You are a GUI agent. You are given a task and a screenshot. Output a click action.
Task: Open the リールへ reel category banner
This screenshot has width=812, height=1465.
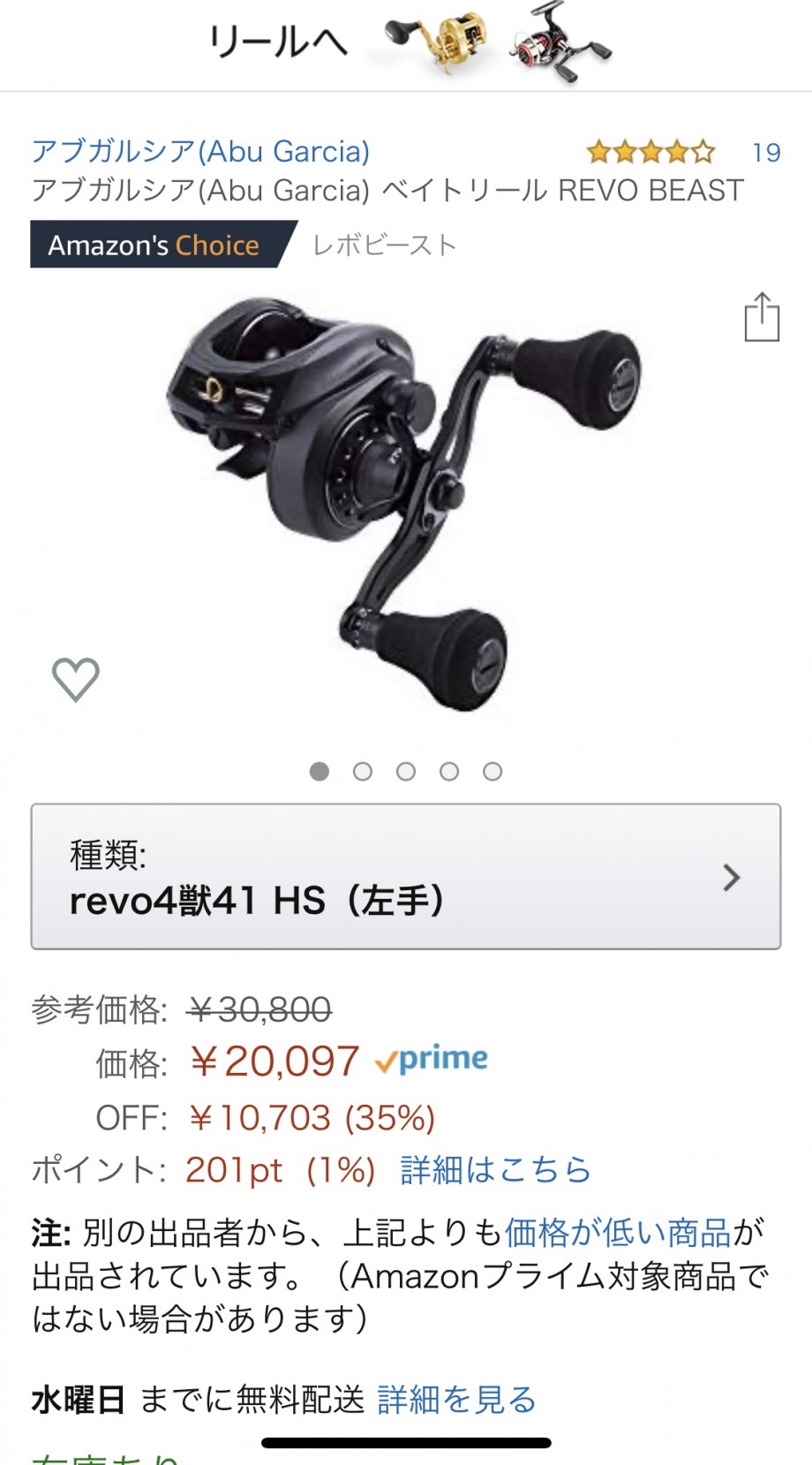point(406,42)
